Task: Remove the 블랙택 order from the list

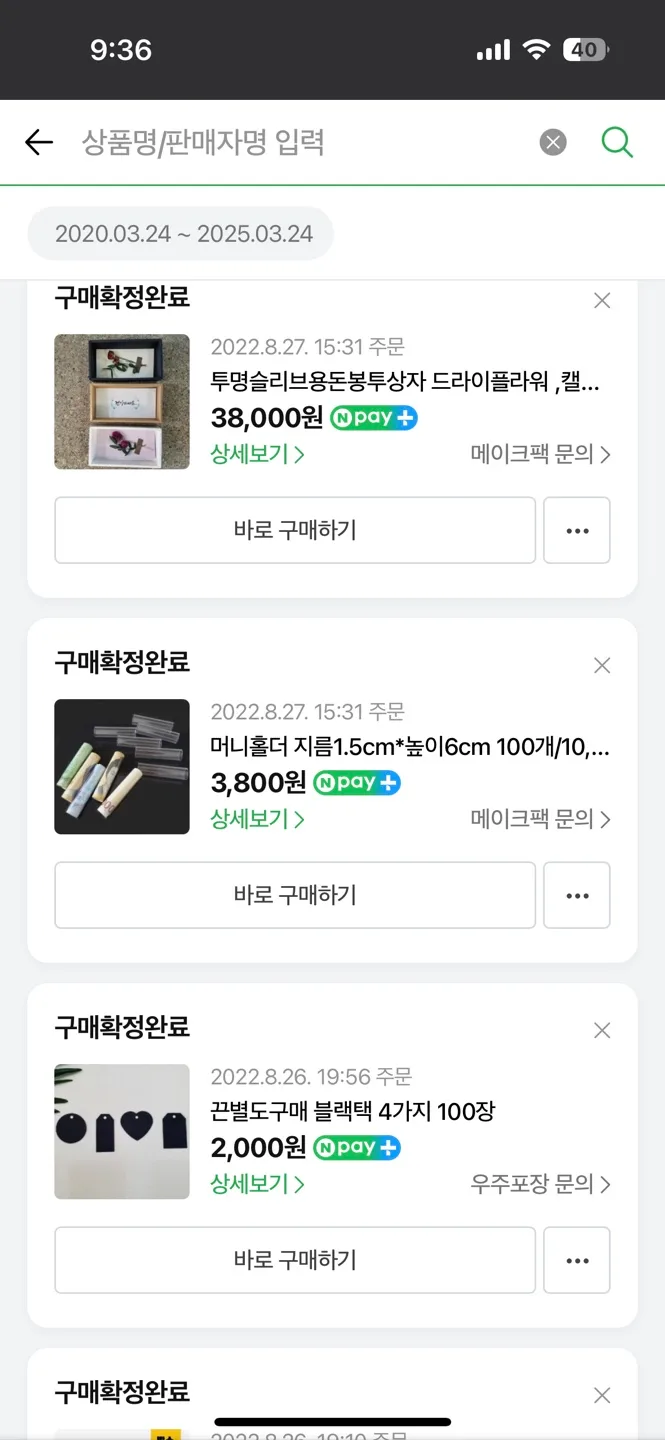Action: [602, 1030]
